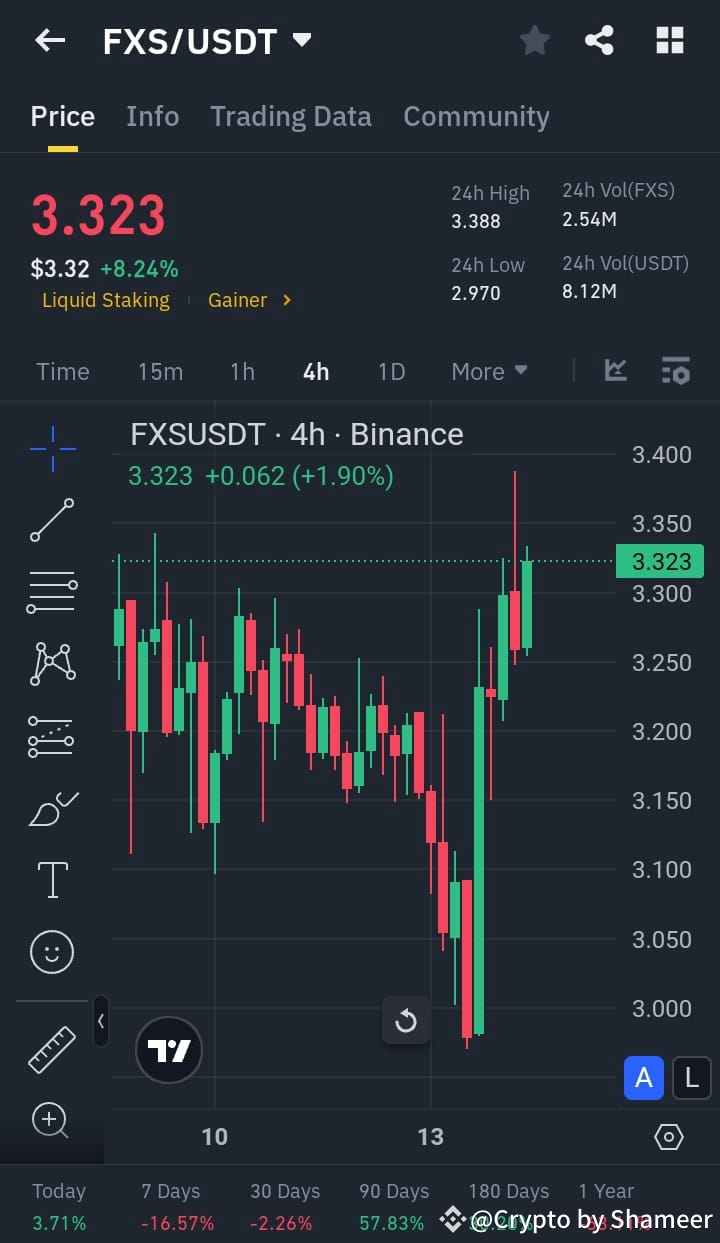The height and width of the screenshot is (1243, 720).
Task: Open the Gainer ranking page
Action: point(240,300)
